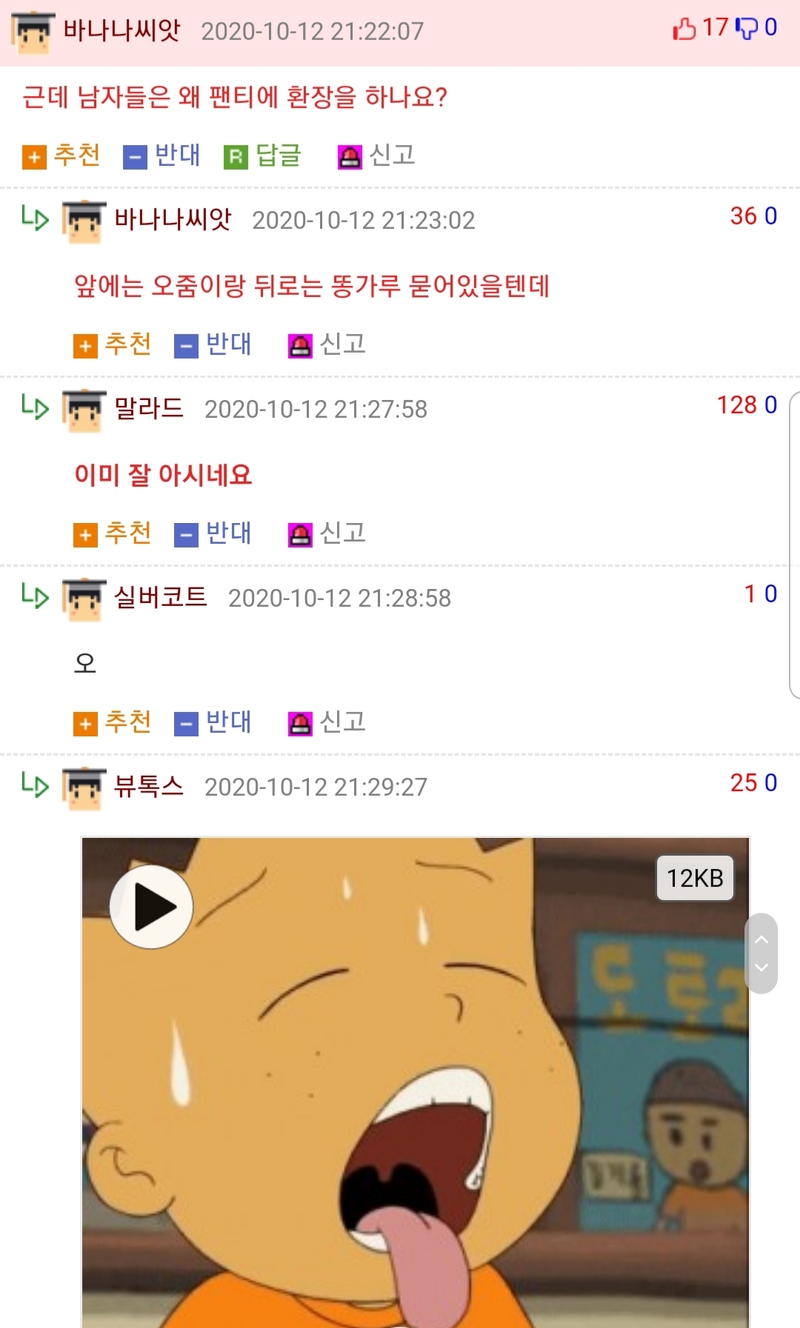Open 말라드's profile by tapping the nickname
This screenshot has width=800, height=1328.
149,408
